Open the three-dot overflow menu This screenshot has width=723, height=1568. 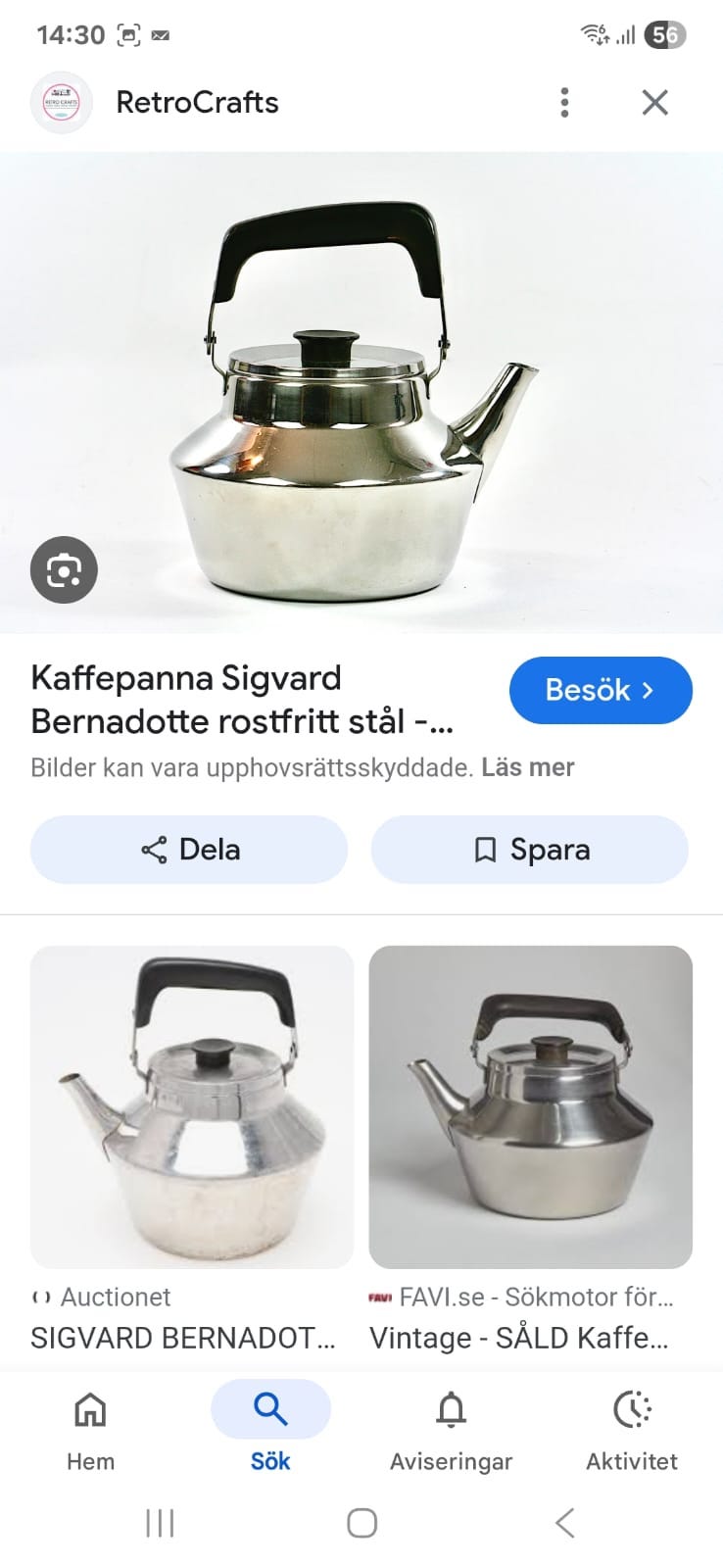tap(564, 101)
